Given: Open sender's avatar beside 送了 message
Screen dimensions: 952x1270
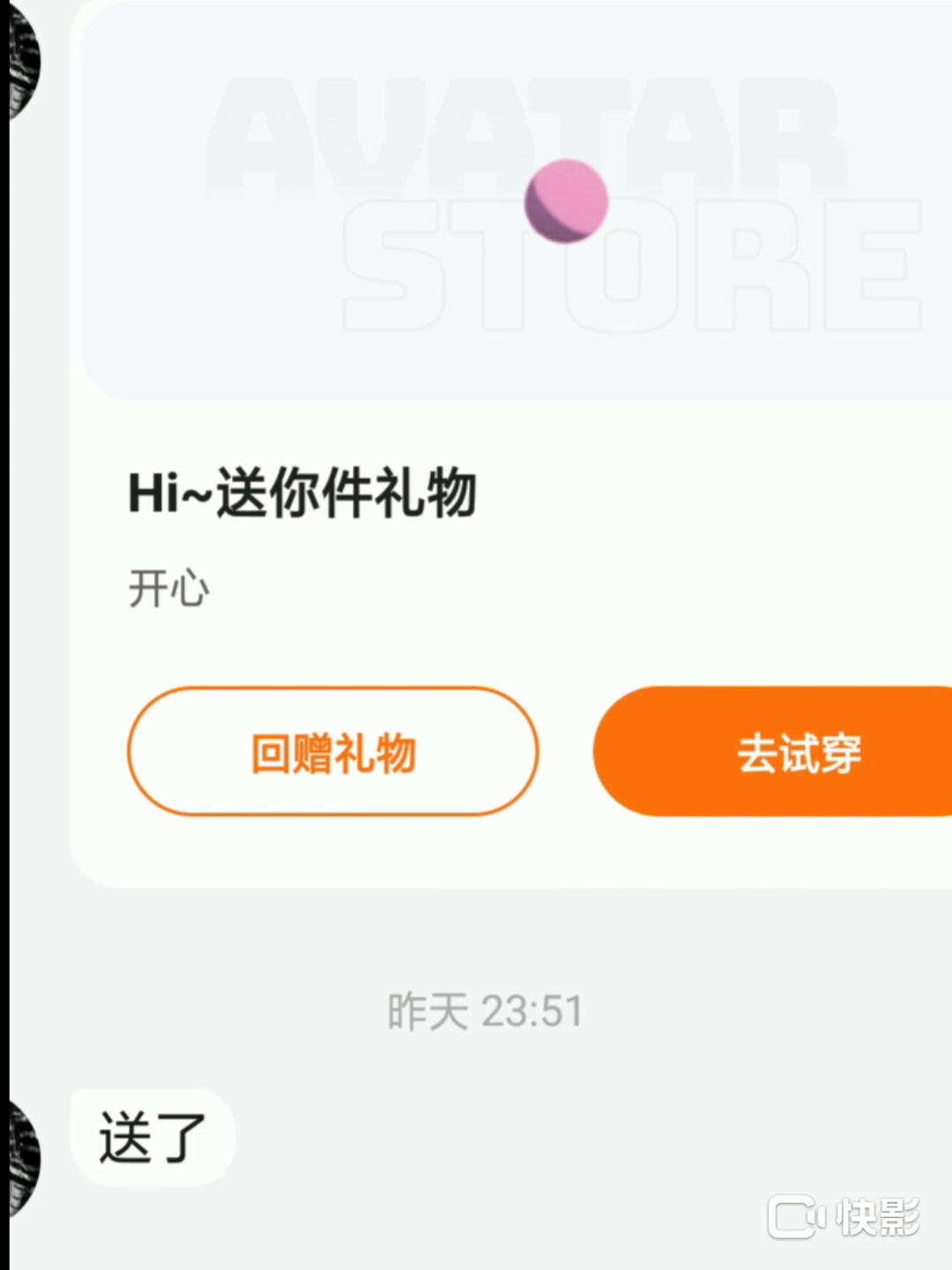Looking at the screenshot, I should pyautogui.click(x=23, y=1157).
